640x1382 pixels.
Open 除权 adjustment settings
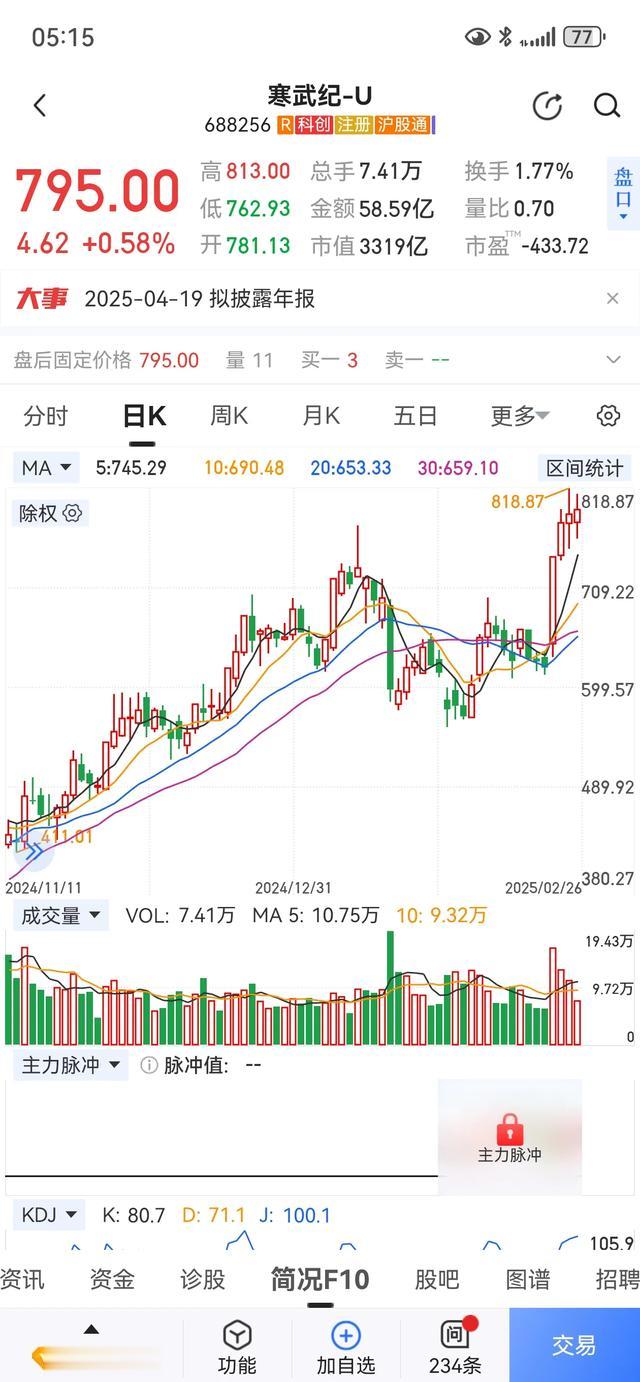click(51, 514)
